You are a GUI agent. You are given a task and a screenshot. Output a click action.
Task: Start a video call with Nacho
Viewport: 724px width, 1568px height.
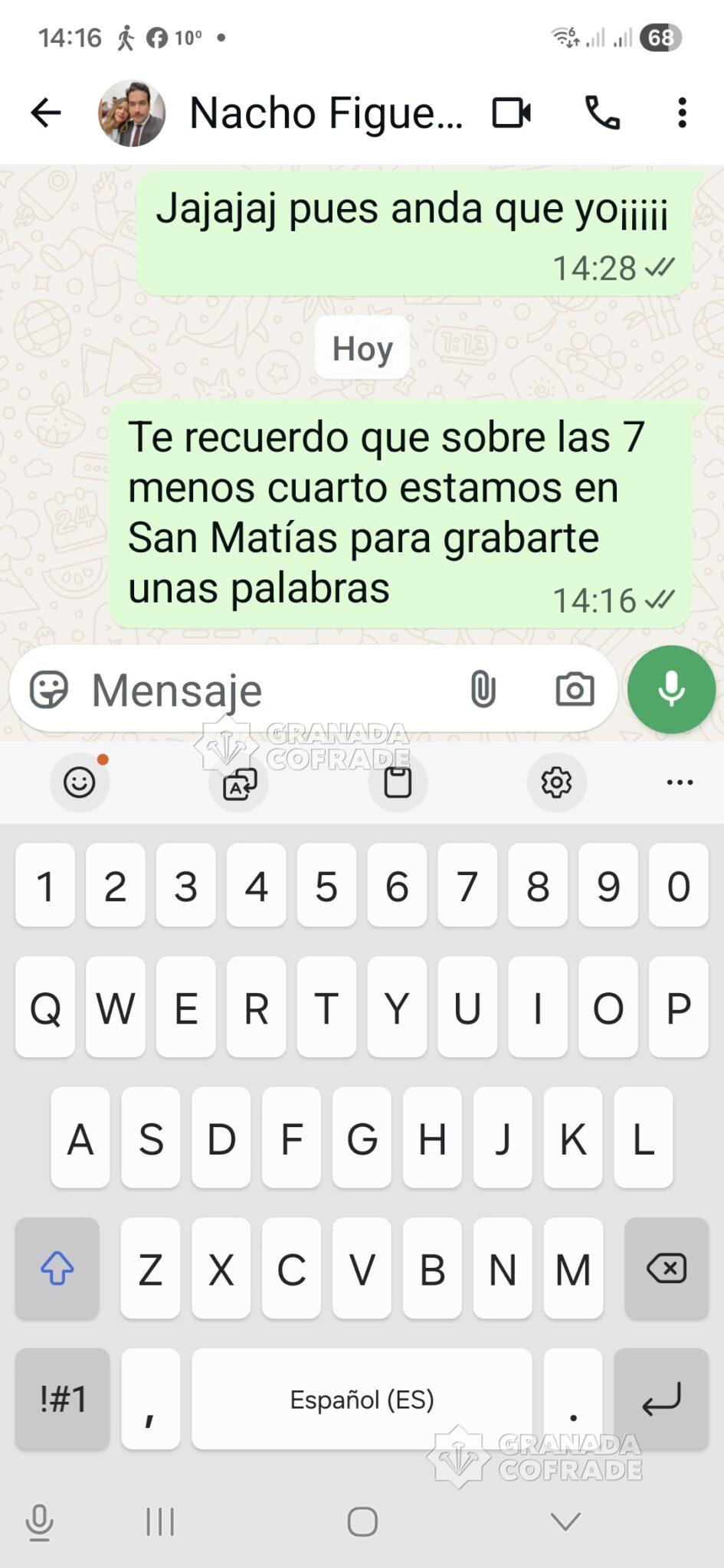click(x=511, y=113)
